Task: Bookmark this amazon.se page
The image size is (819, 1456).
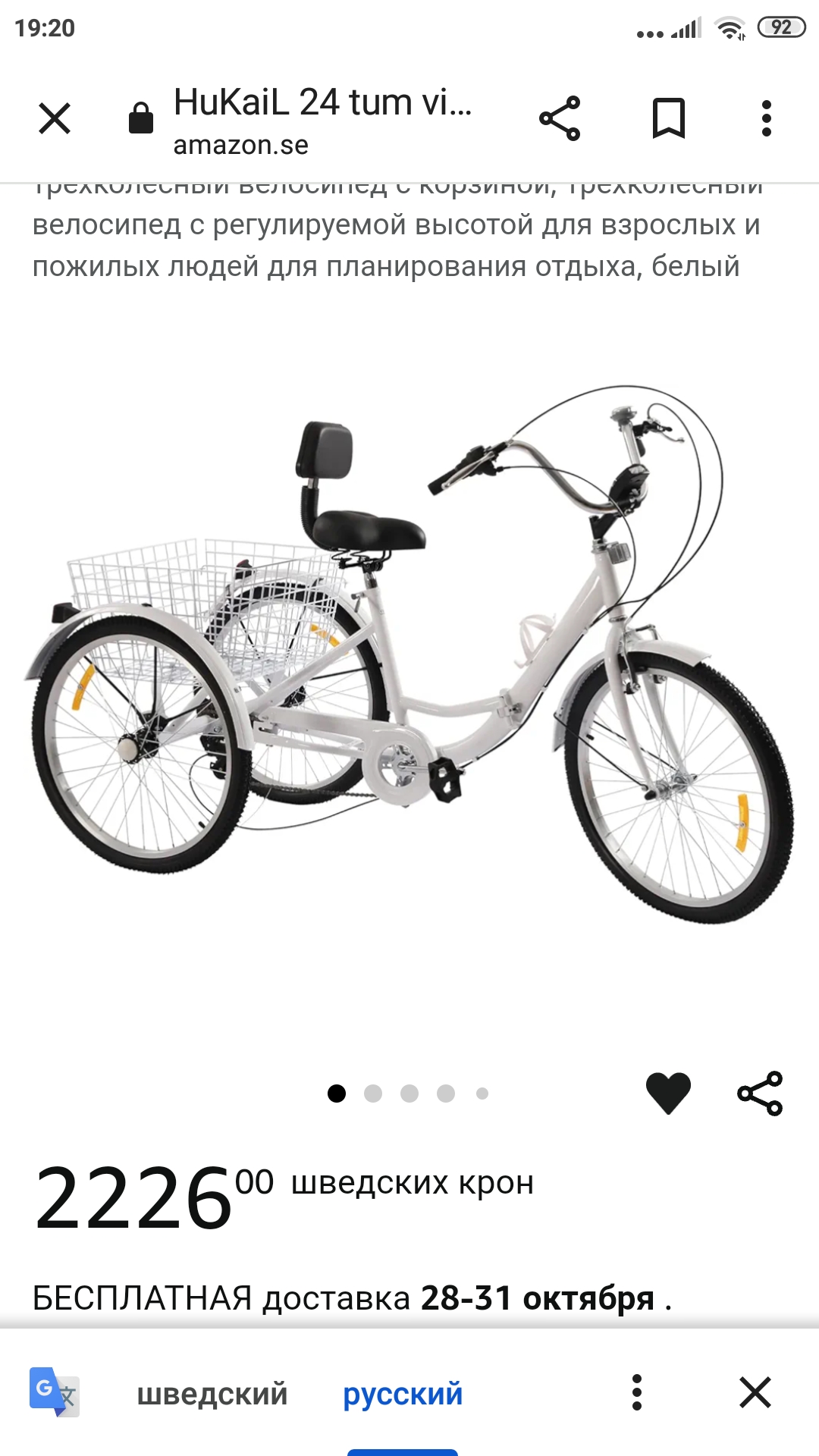Action: coord(669,118)
